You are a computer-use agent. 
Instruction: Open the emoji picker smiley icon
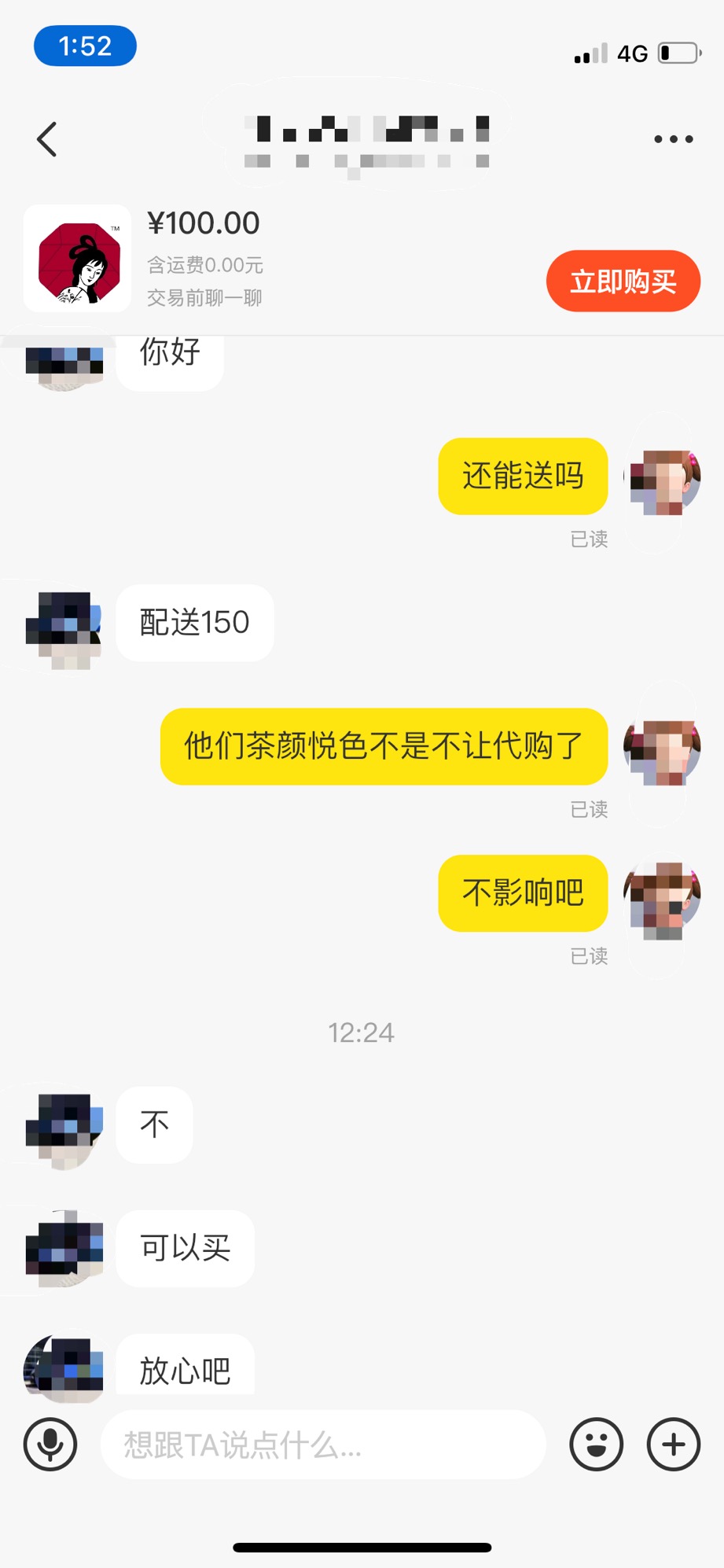[595, 1445]
